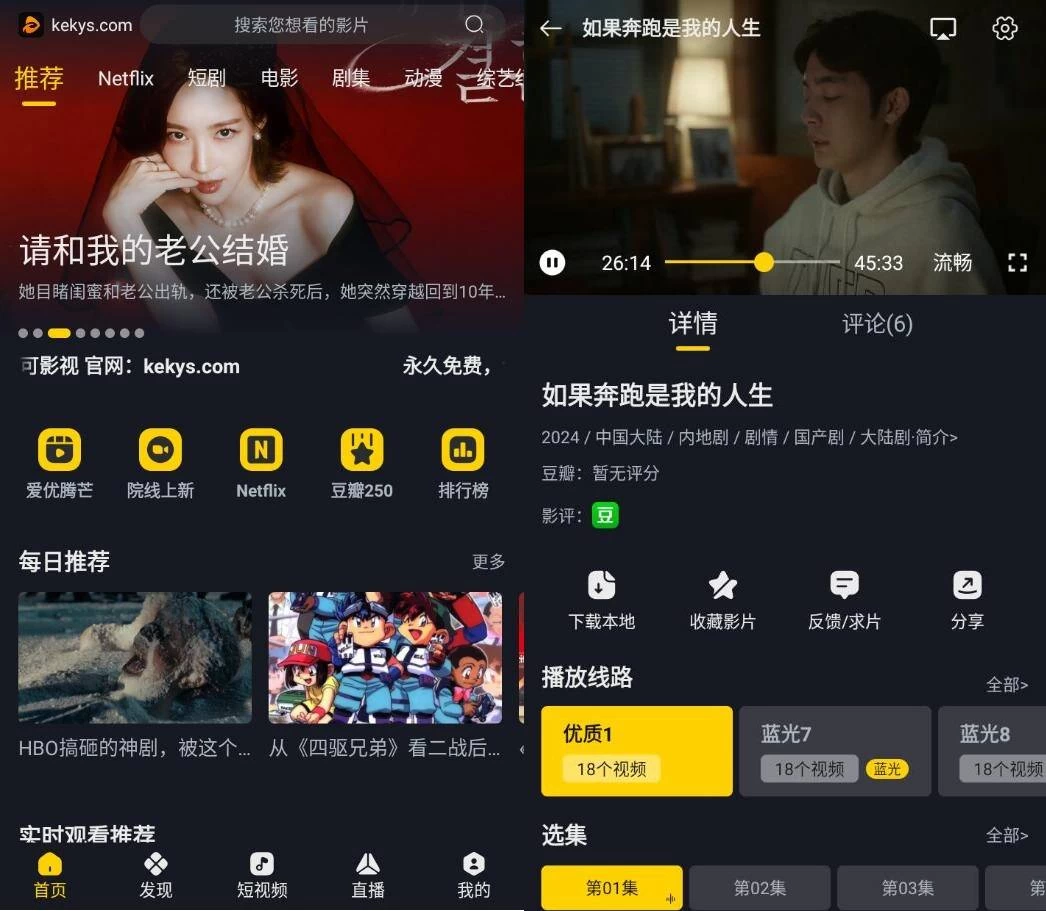
Task: Cast the video to another screen
Action: pos(942,29)
